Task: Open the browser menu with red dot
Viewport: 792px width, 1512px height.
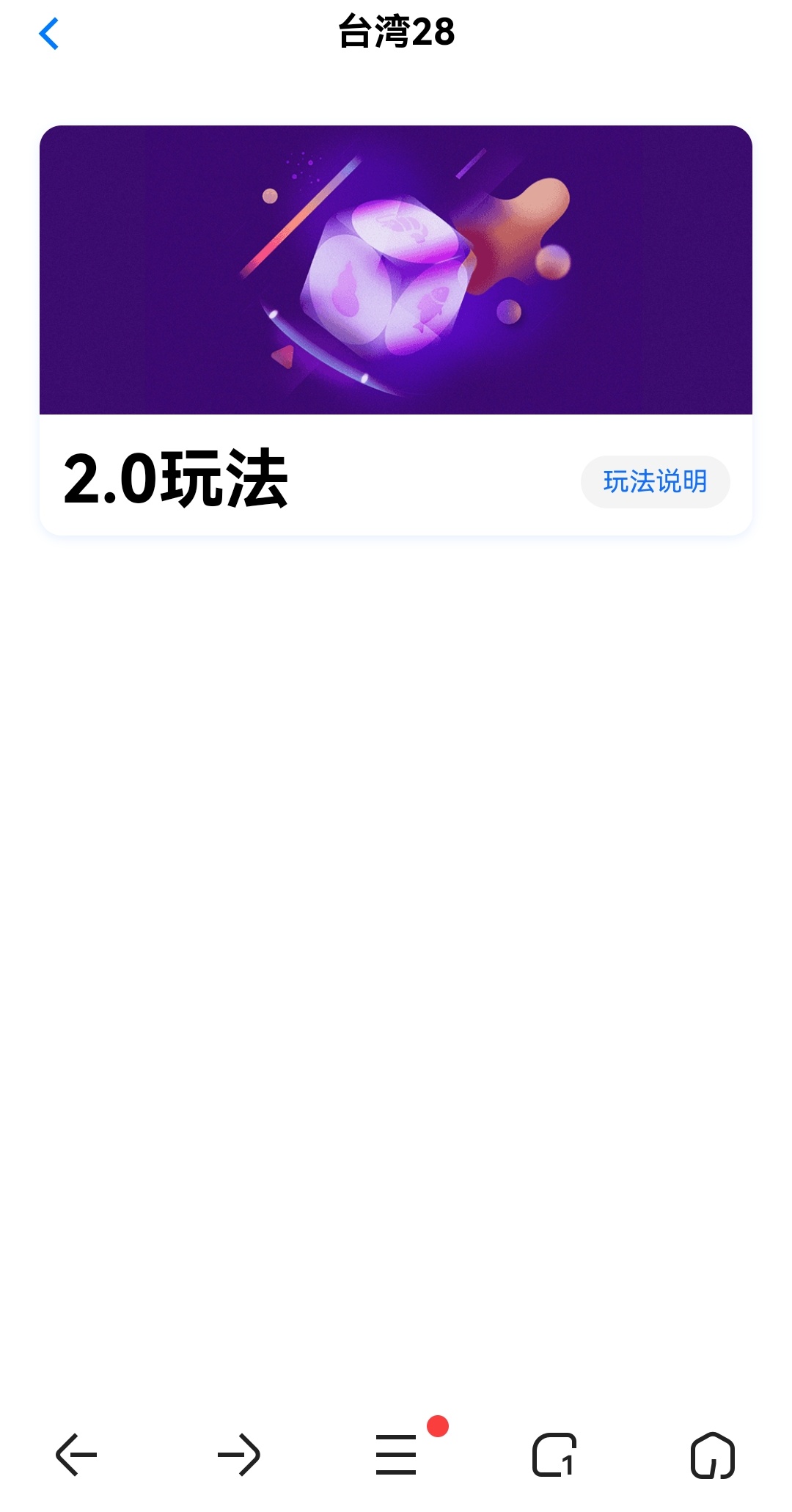Action: point(397,1454)
